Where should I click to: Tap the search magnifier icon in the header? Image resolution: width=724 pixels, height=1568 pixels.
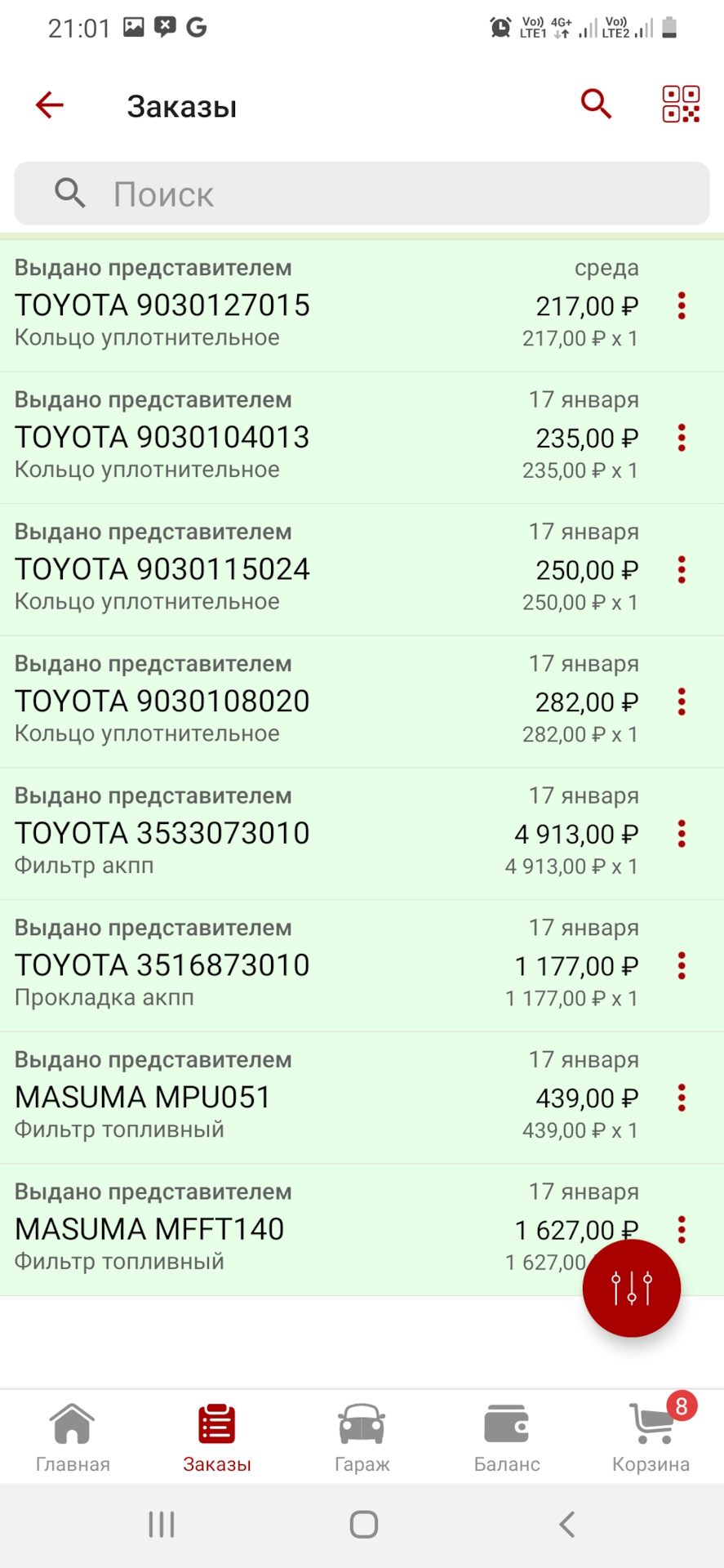coord(595,104)
